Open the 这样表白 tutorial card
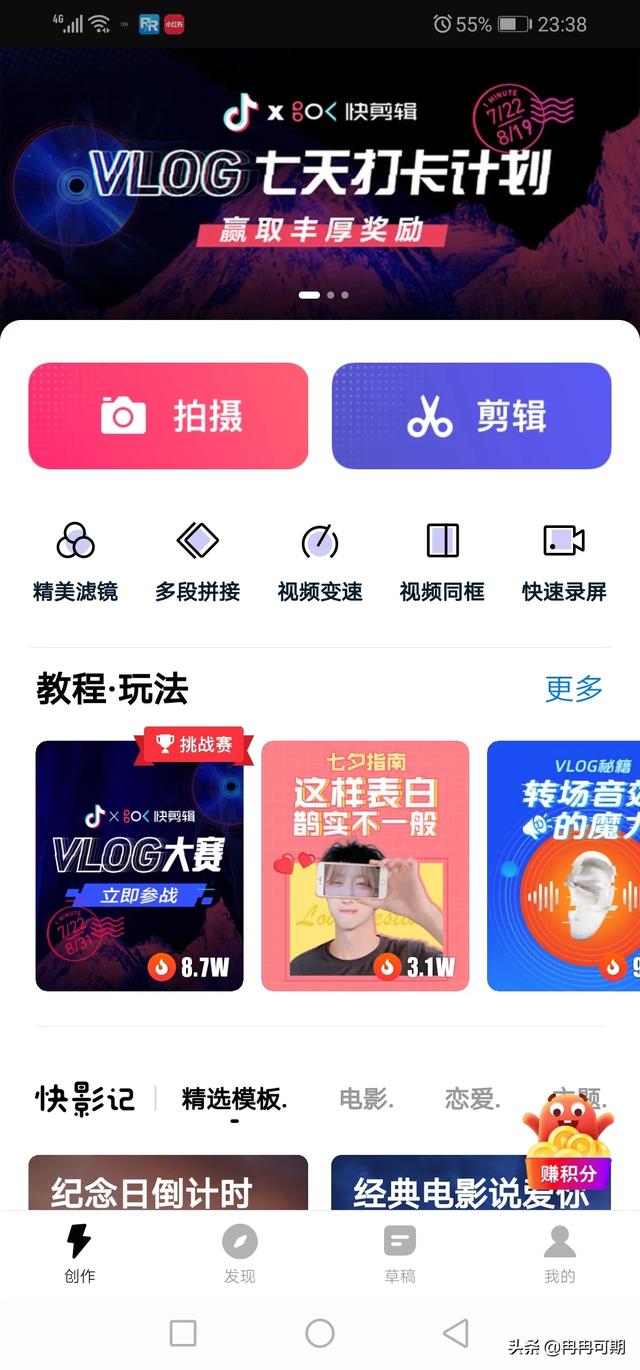This screenshot has height=1370, width=640. tap(365, 866)
